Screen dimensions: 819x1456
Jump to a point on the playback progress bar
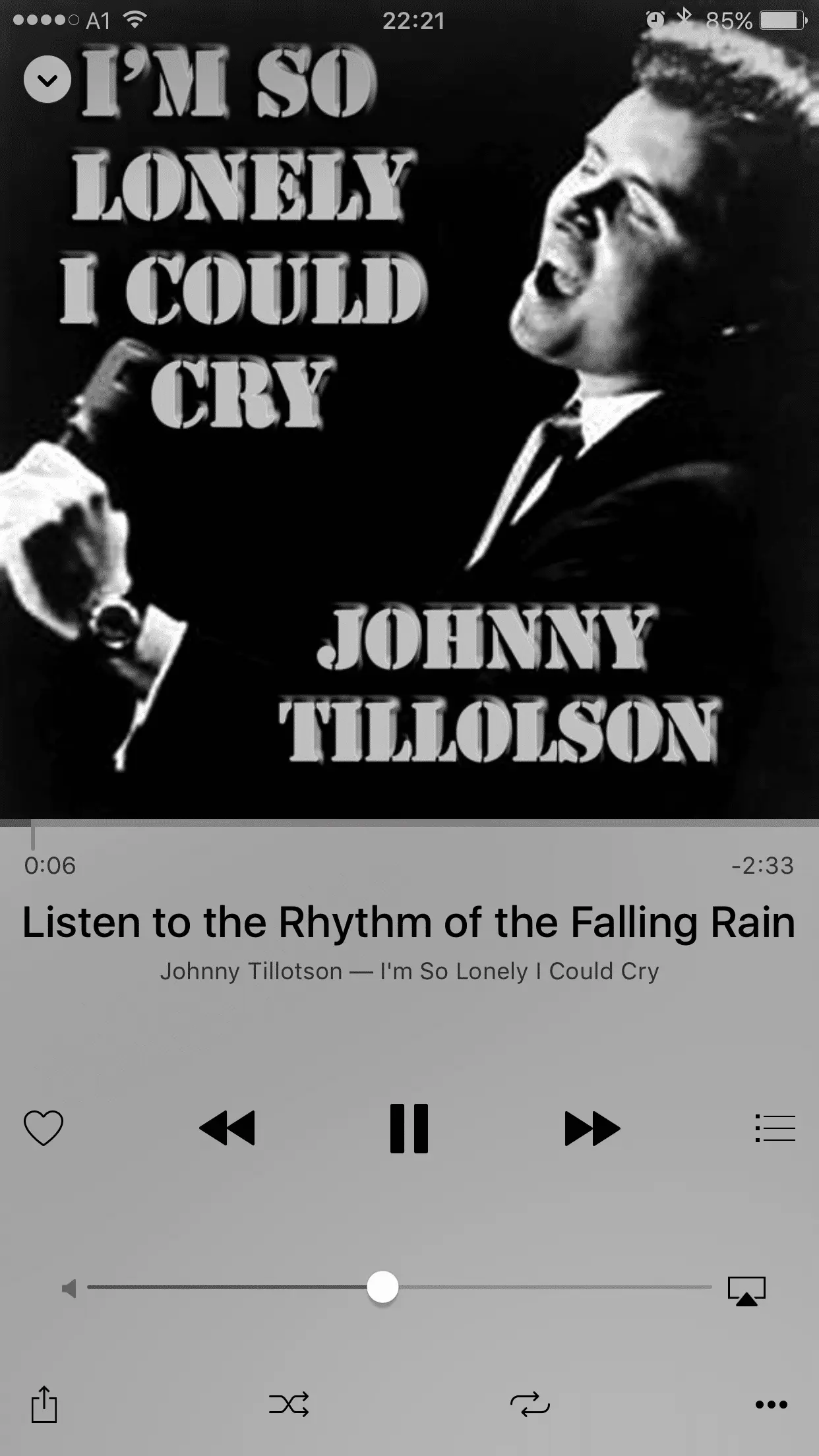click(409, 824)
